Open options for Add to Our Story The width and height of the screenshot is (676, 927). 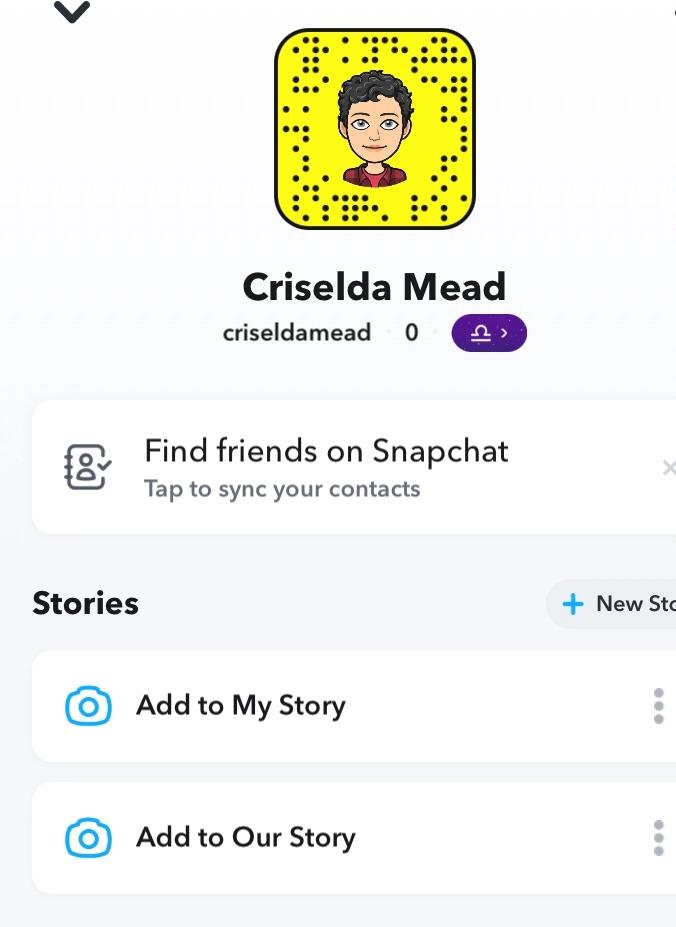(658, 838)
